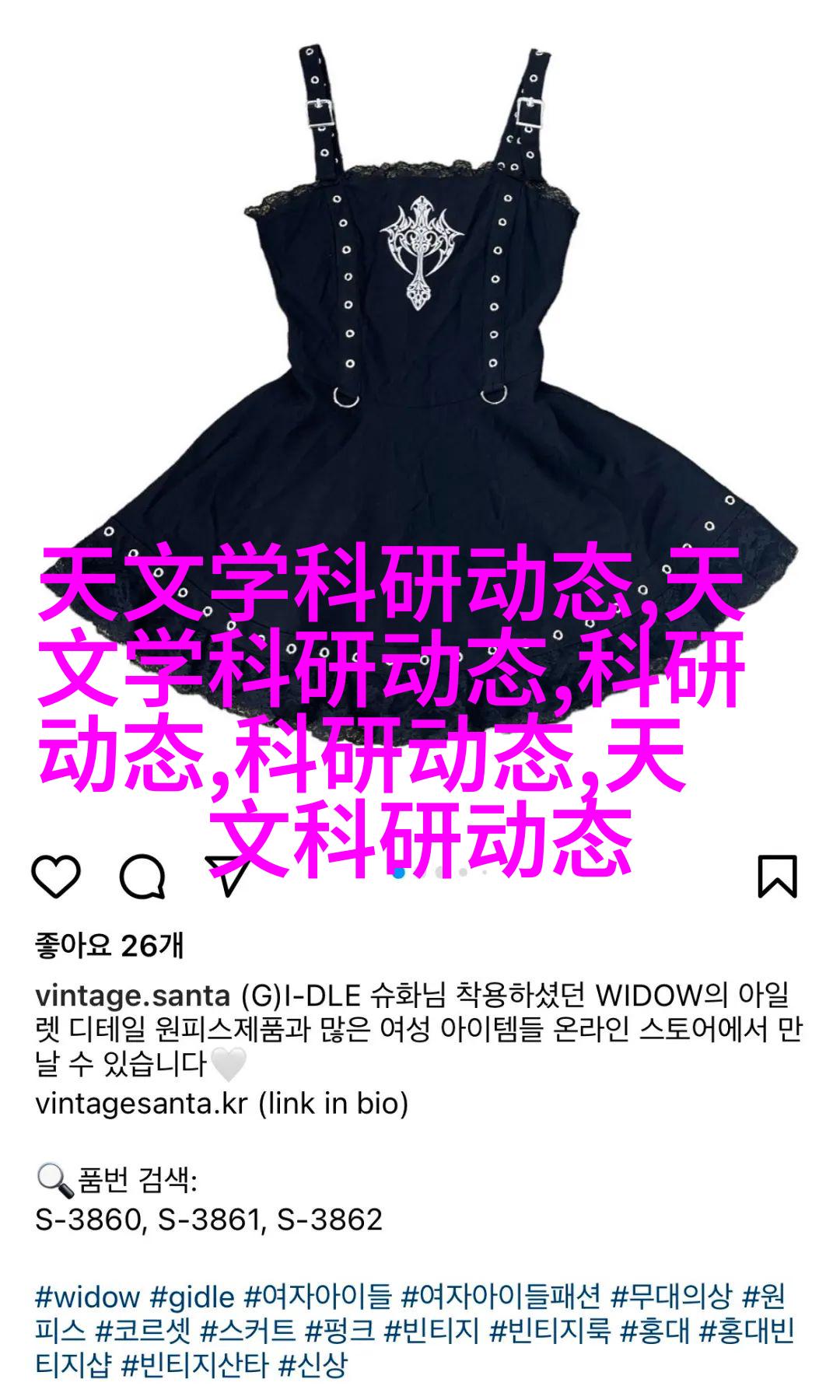Open the #빈티지산타 hashtag
840x1400 pixels.
[195, 1365]
